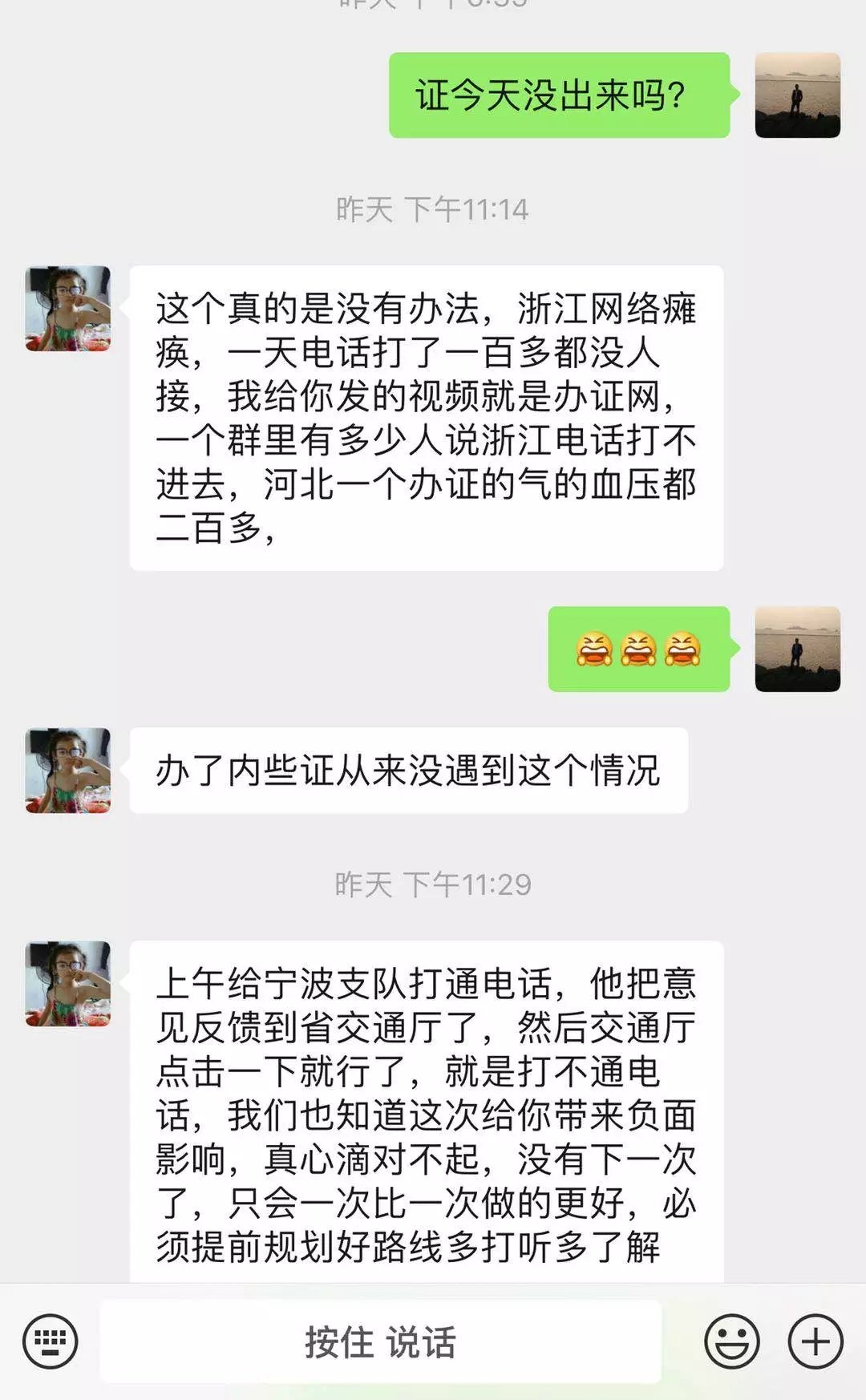Tap the 按住 说话 hold-to-talk button

[381, 1341]
